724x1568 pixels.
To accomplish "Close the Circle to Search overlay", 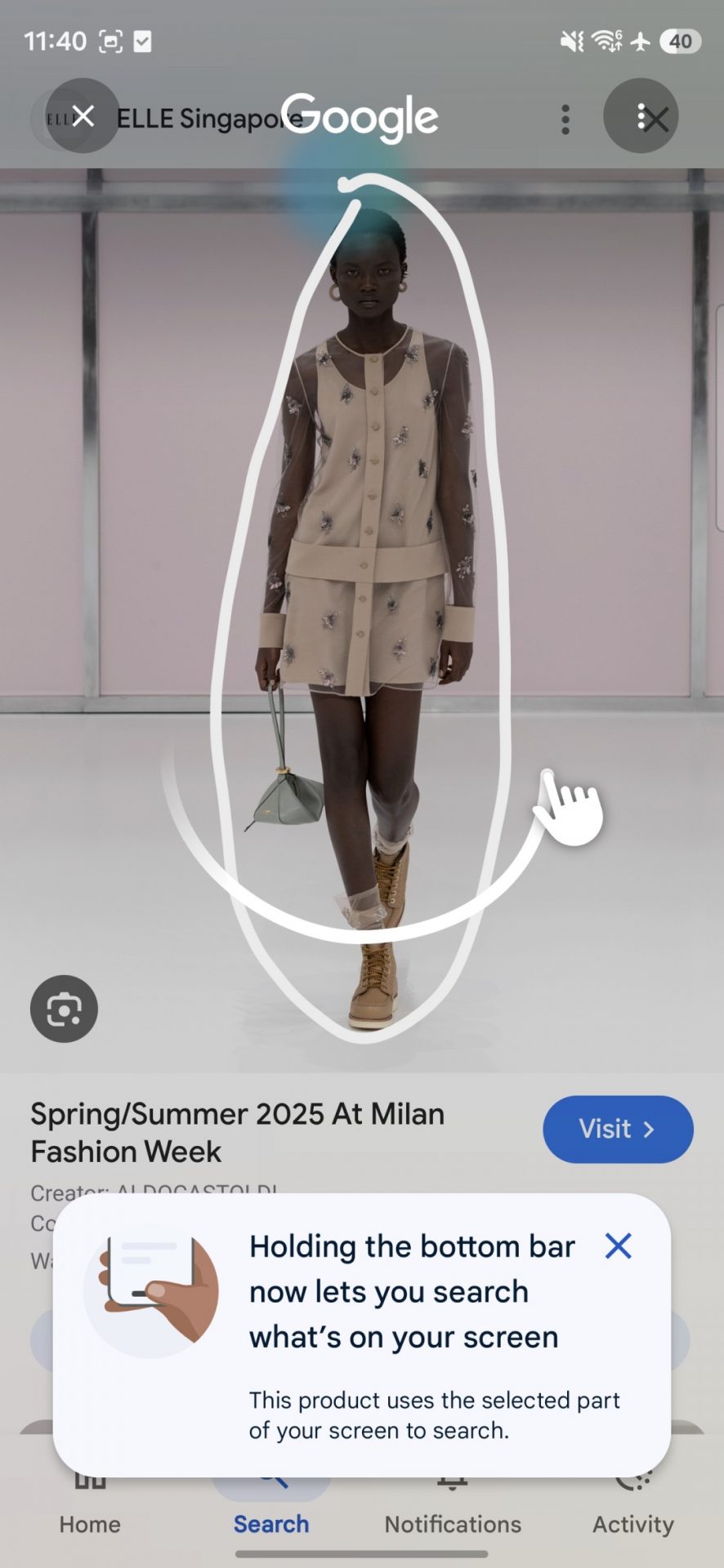I will [x=83, y=116].
